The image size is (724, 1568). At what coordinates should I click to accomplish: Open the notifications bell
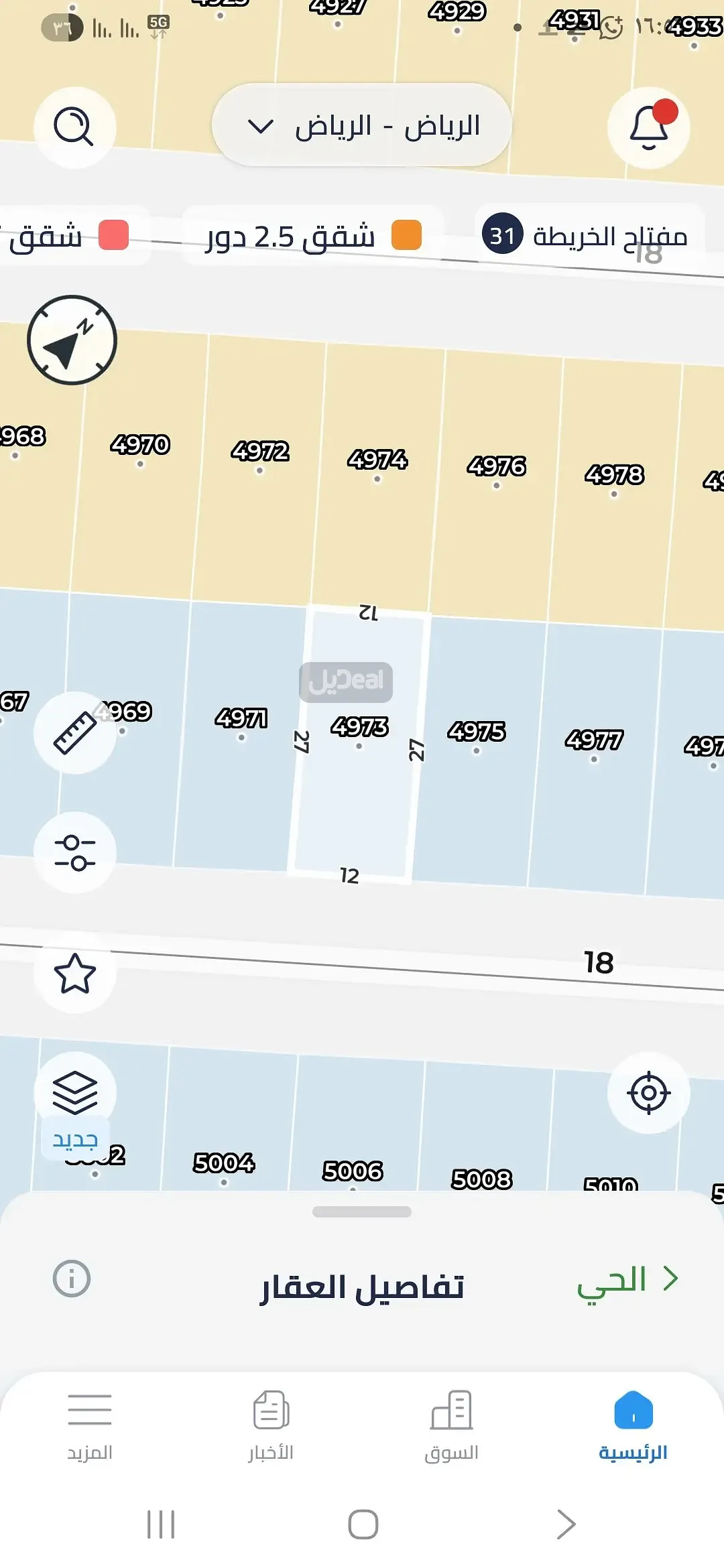(x=648, y=127)
